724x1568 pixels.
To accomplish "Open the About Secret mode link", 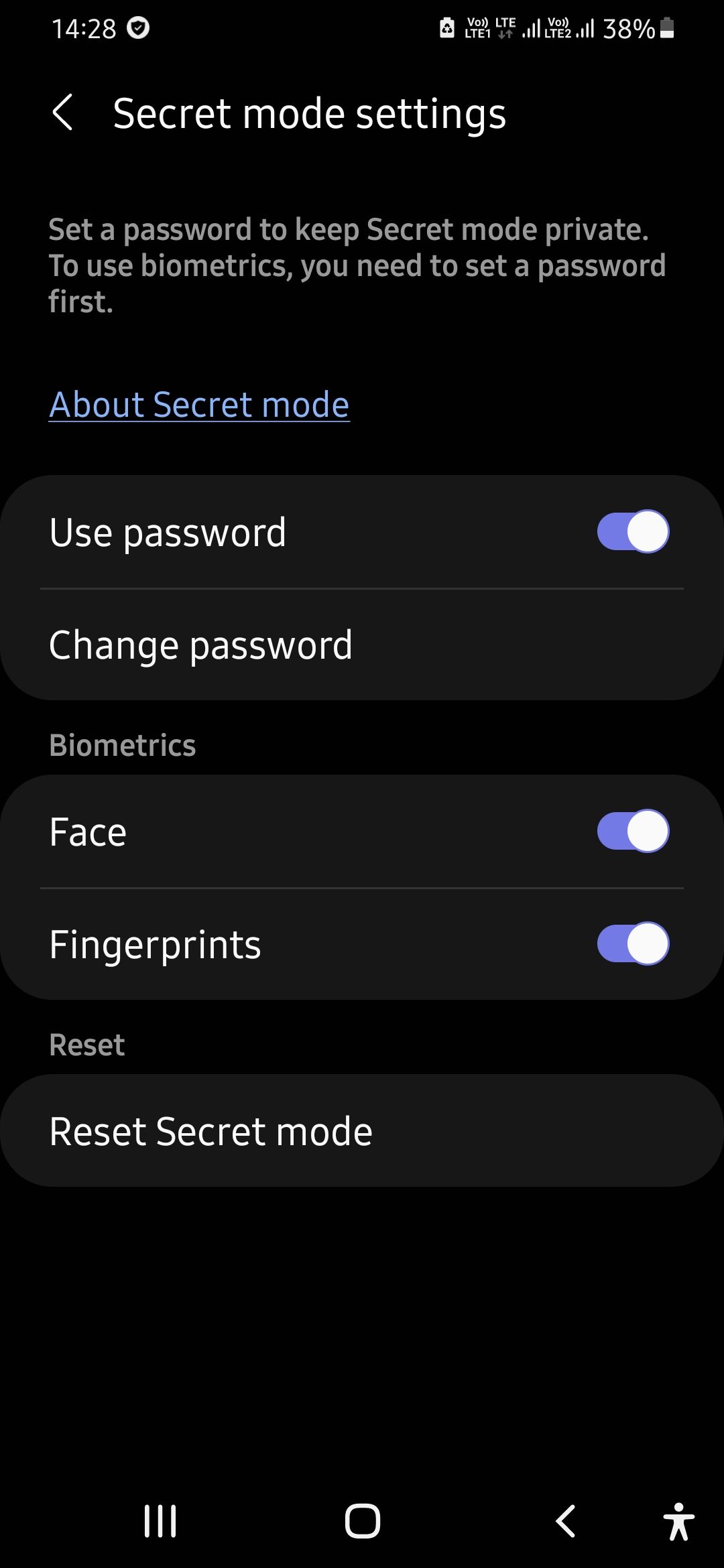I will click(x=199, y=405).
